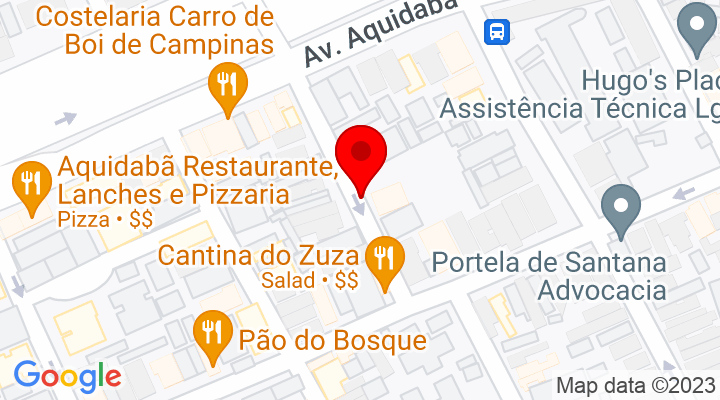This screenshot has height=400, width=720.
Task: Open Pão do Bosque restaurant marker
Action: click(x=210, y=331)
